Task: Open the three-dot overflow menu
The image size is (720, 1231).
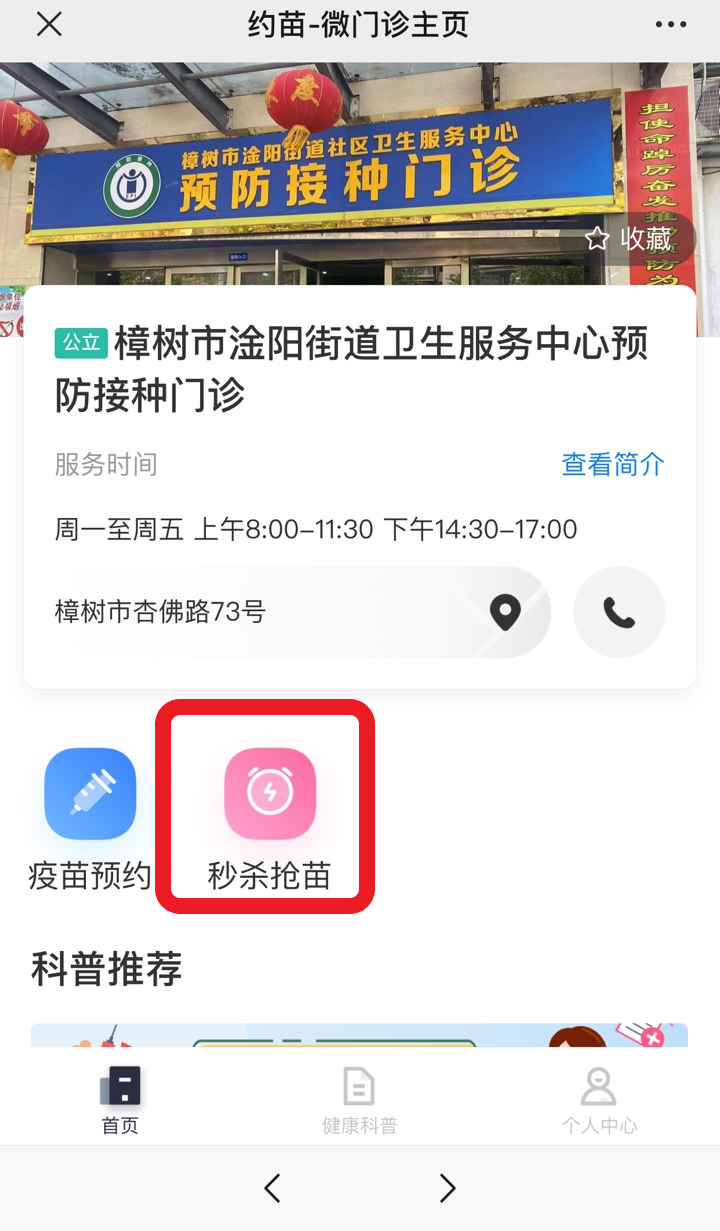Action: pos(671,25)
